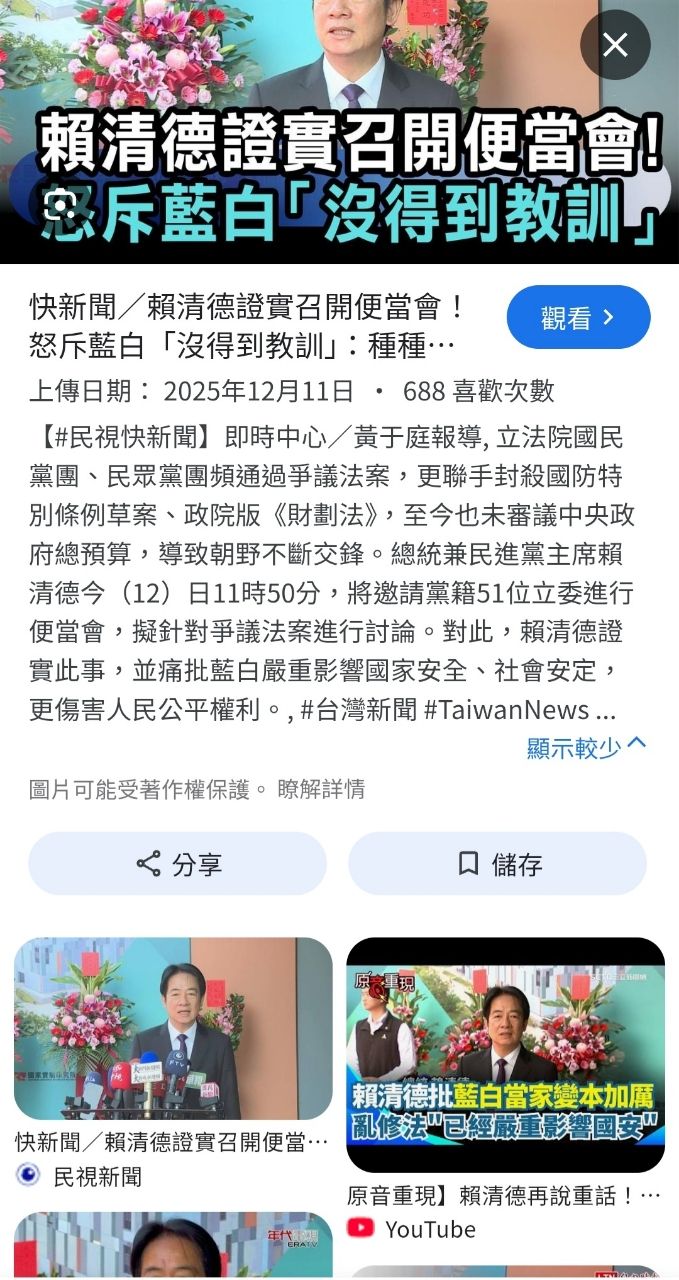Tap the 觀看 button
Screen dimensions: 679x1280
click(x=578, y=318)
